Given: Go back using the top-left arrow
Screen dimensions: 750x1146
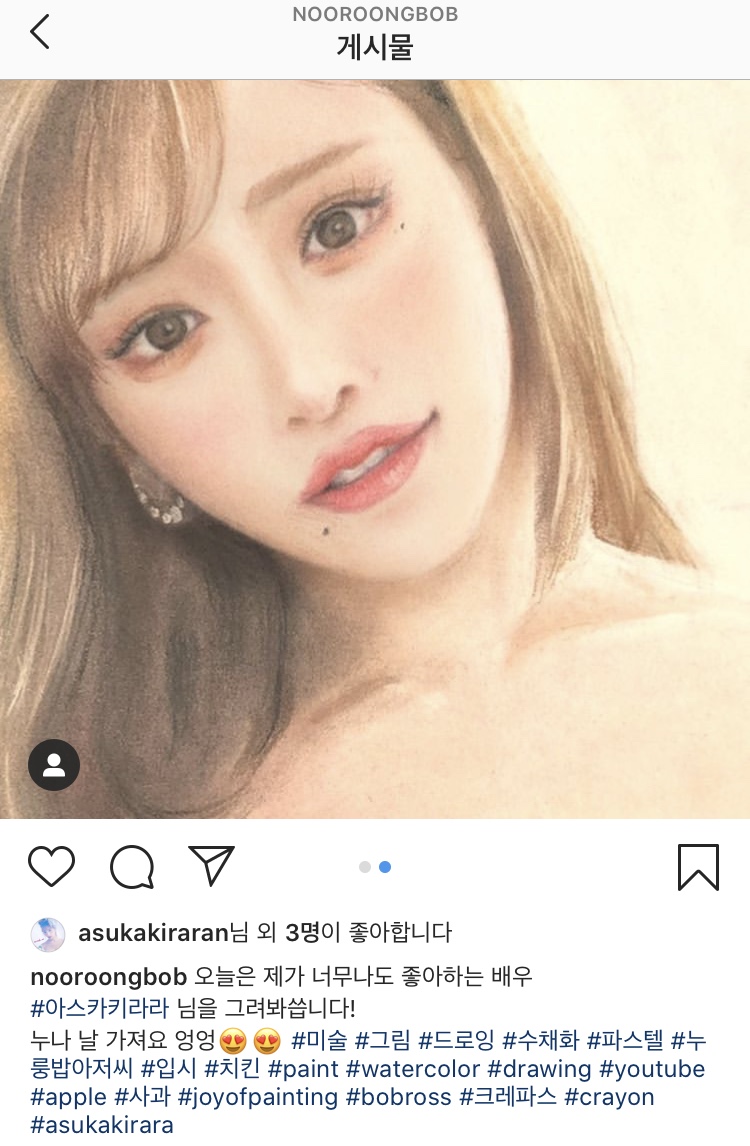Looking at the screenshot, I should (40, 32).
